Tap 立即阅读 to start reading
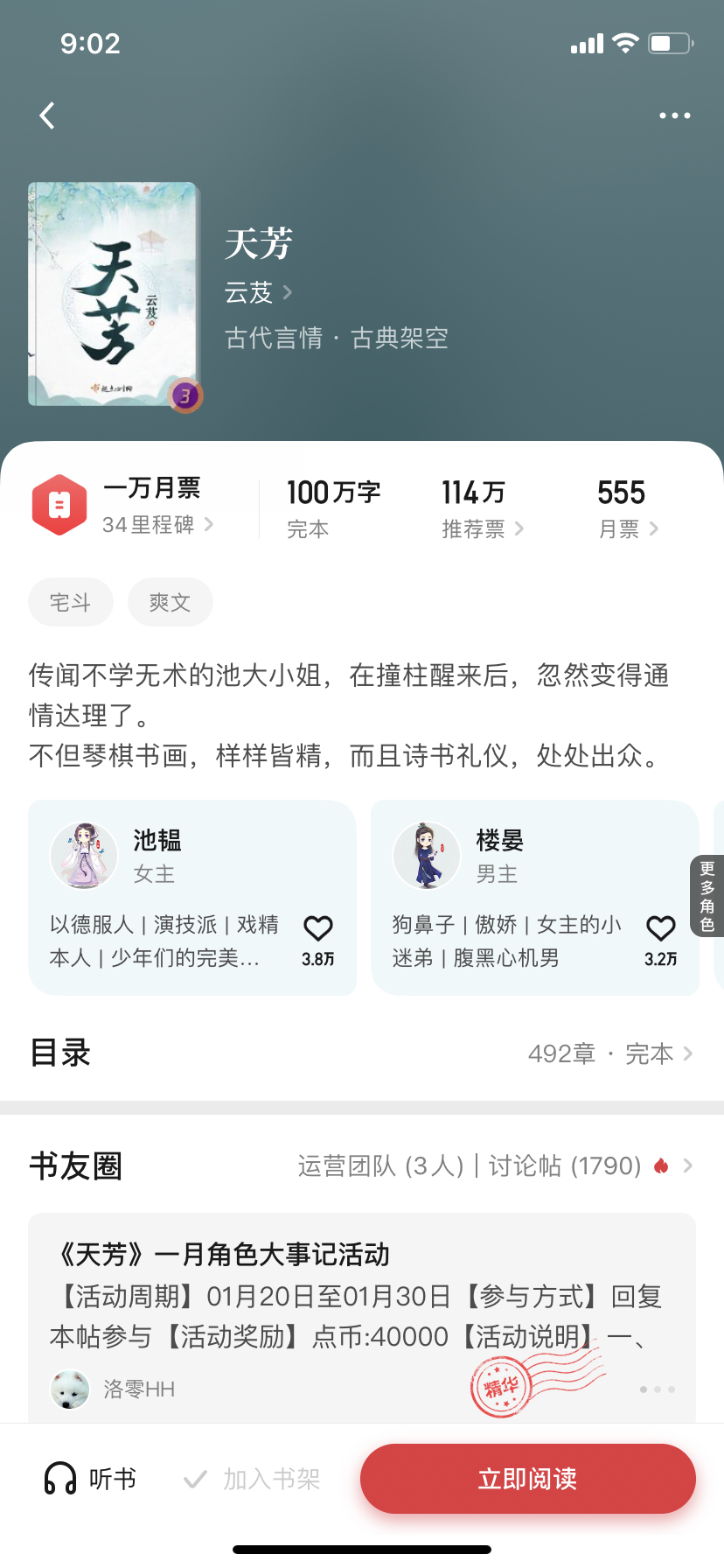This screenshot has height=1568, width=724. [528, 1479]
